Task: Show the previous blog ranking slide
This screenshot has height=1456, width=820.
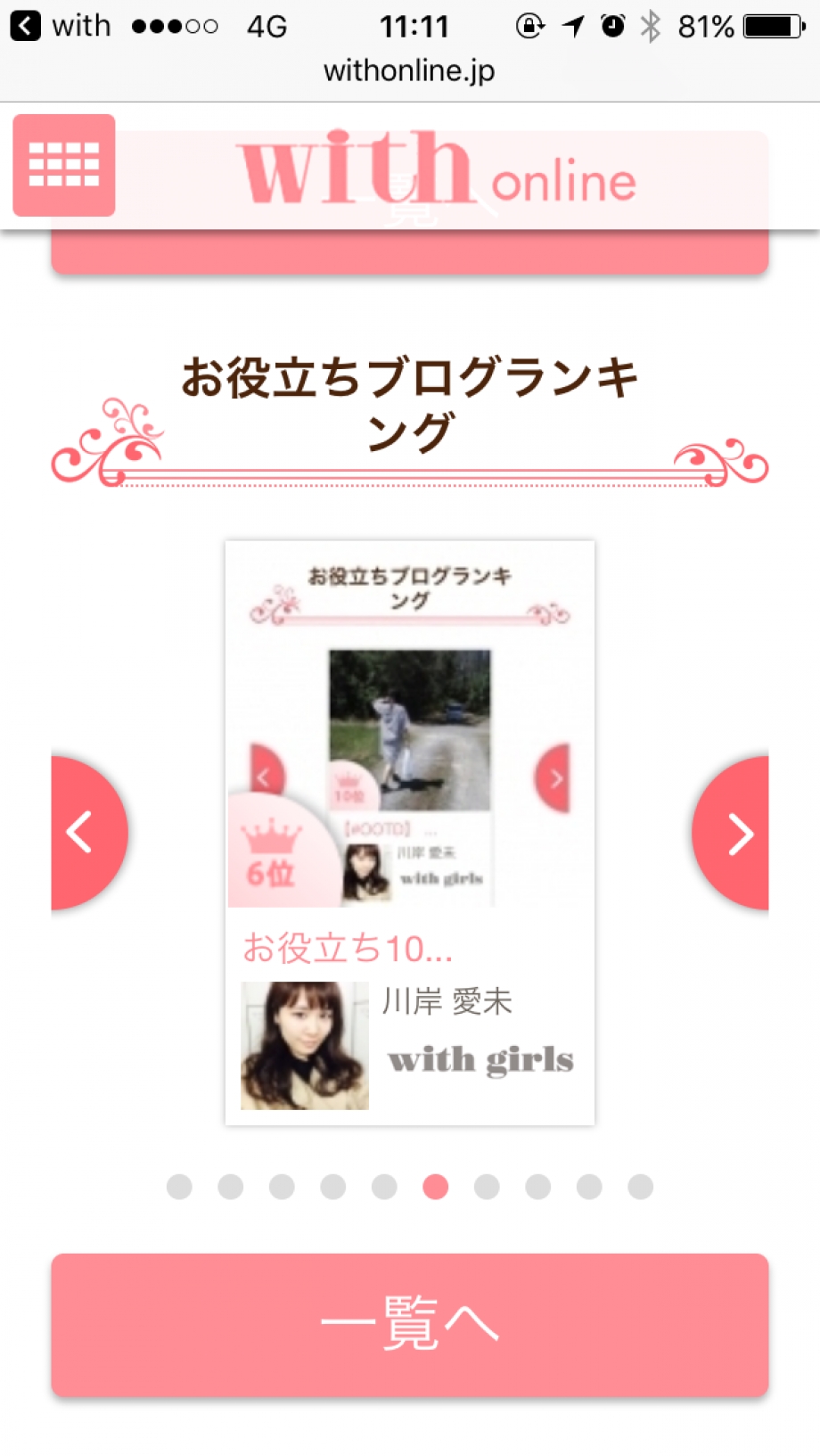Action: coord(86,833)
